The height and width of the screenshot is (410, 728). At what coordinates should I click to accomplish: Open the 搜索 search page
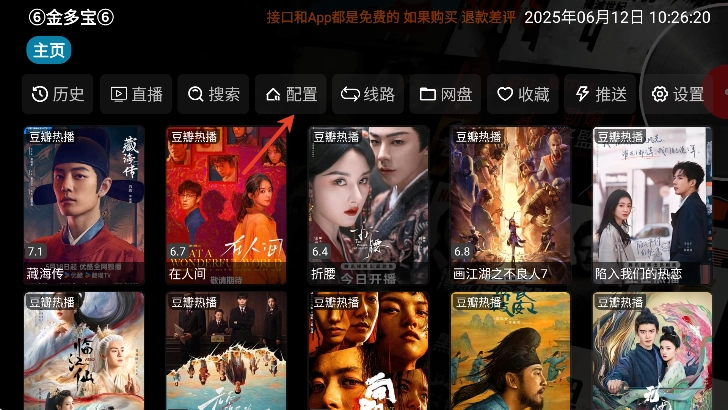tap(213, 94)
